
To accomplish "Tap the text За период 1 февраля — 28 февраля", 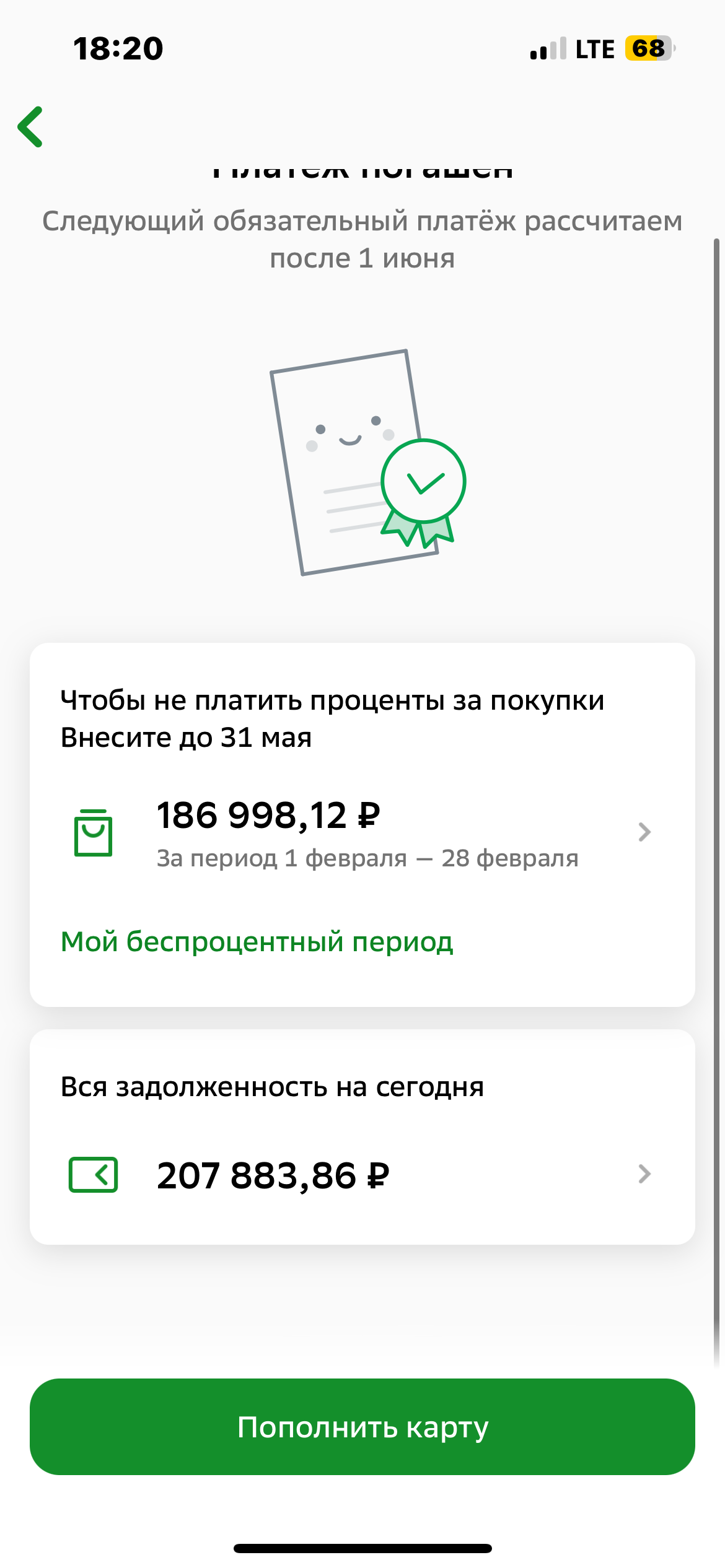I will (x=367, y=858).
